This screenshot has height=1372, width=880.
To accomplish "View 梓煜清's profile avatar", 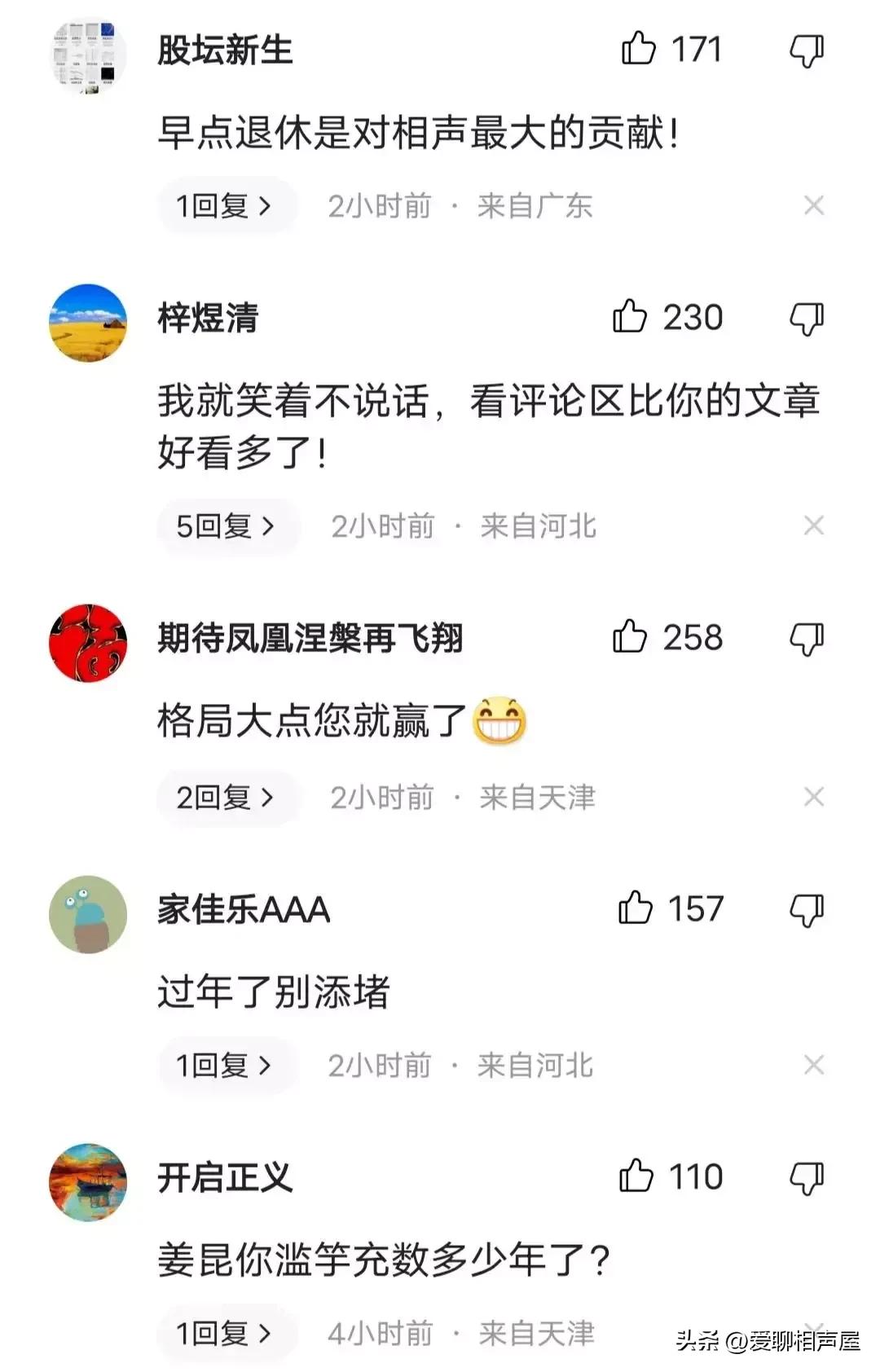I will coord(88,319).
